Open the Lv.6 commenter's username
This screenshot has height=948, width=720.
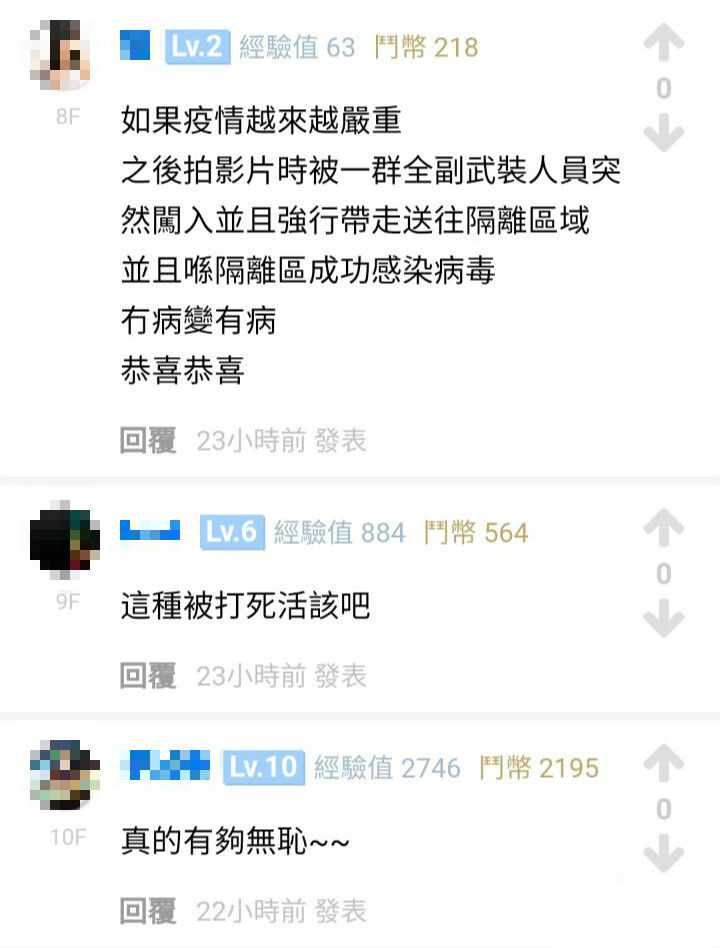pyautogui.click(x=150, y=532)
